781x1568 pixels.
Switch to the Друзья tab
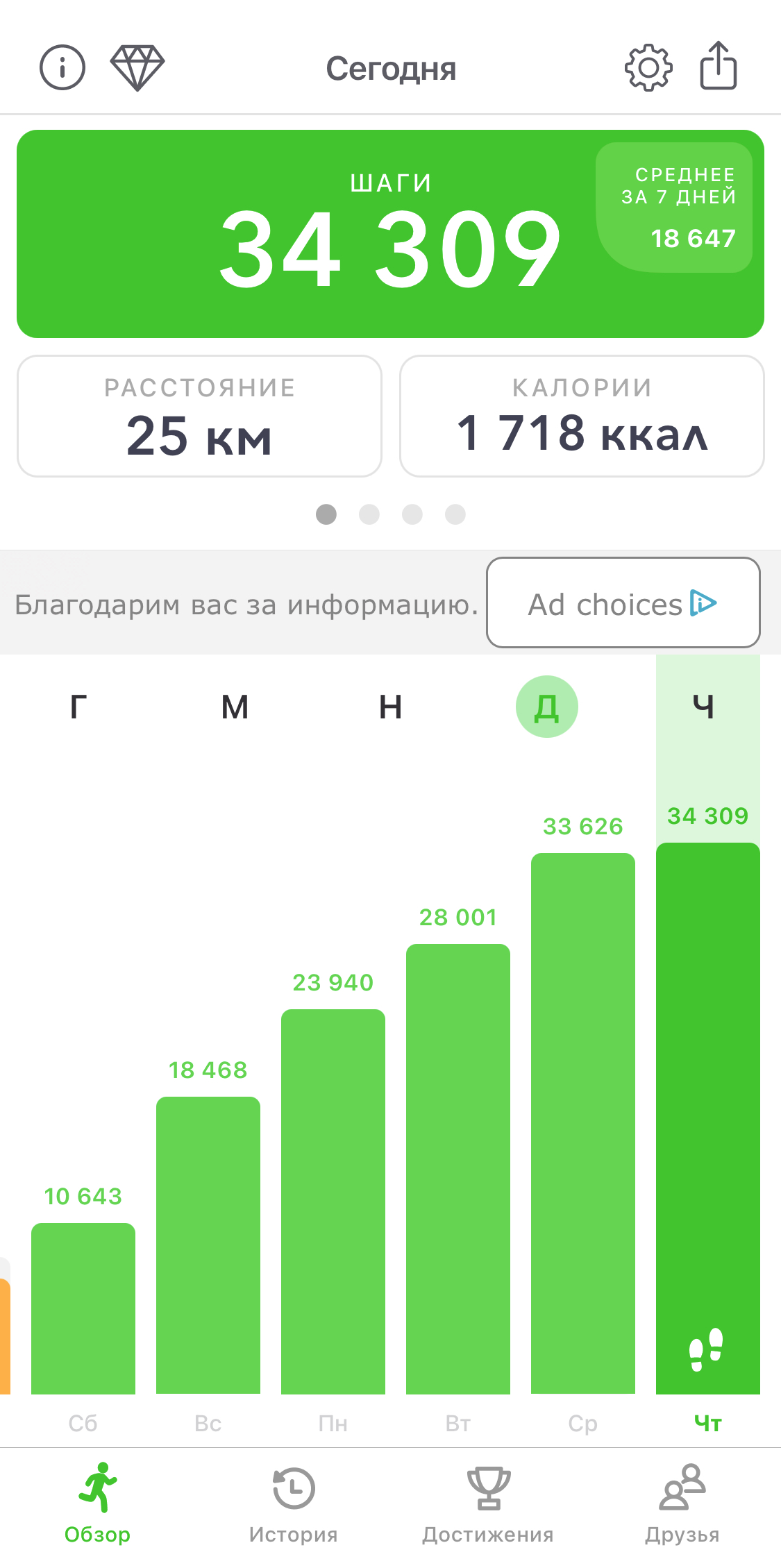682,1503
